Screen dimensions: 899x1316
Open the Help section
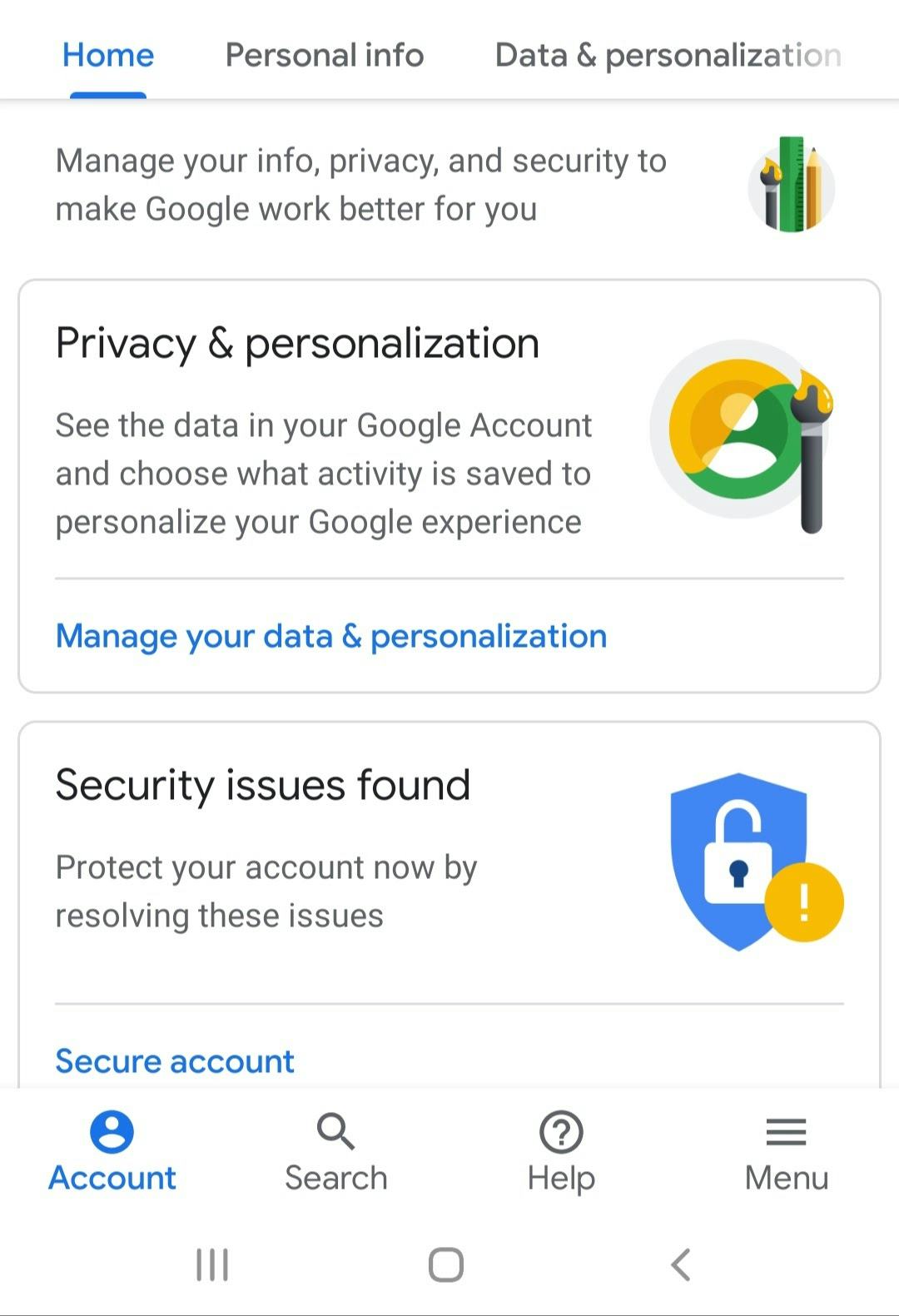pyautogui.click(x=561, y=1152)
